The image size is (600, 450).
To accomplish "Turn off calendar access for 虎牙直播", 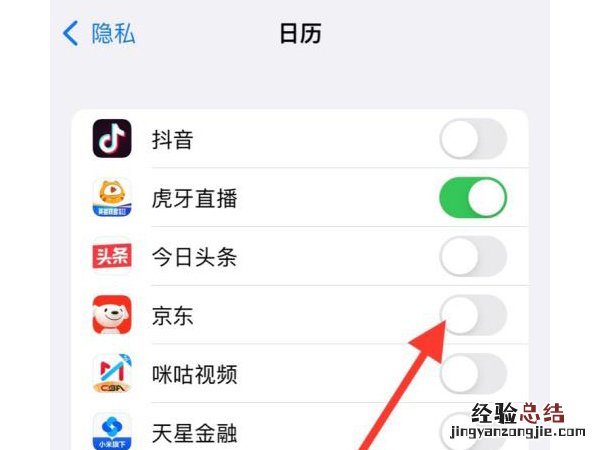I will 473,198.
